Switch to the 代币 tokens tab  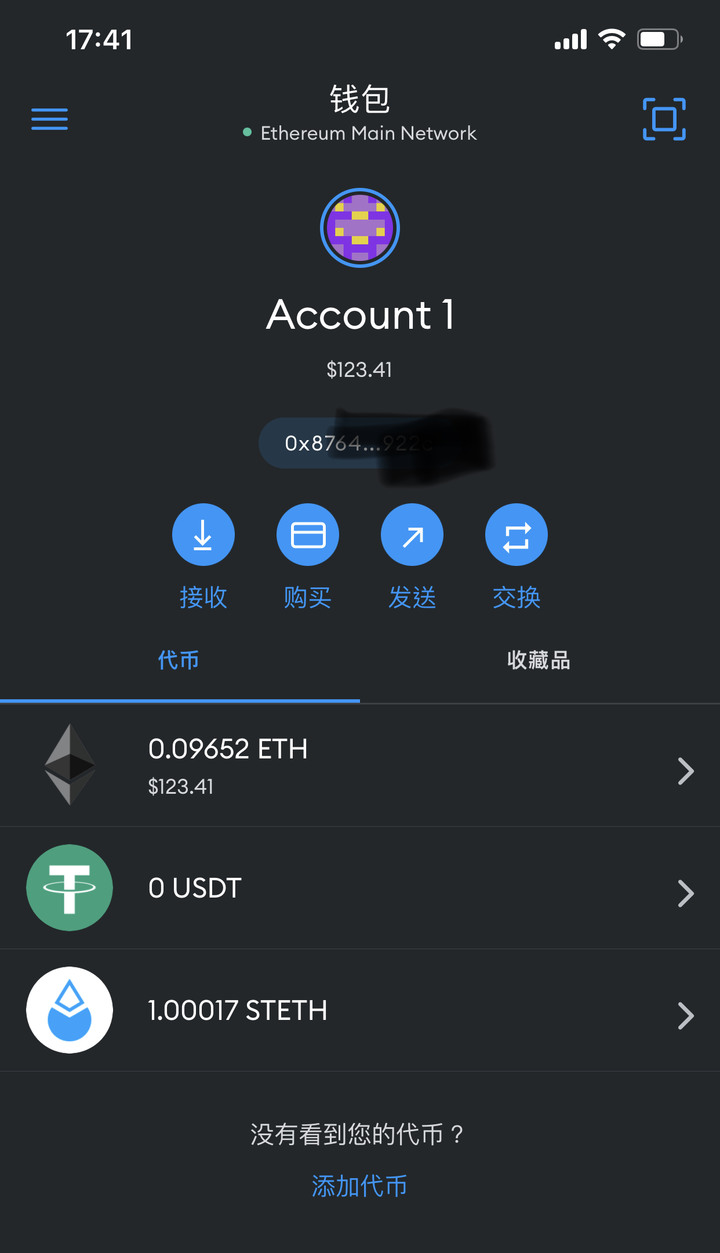[179, 660]
